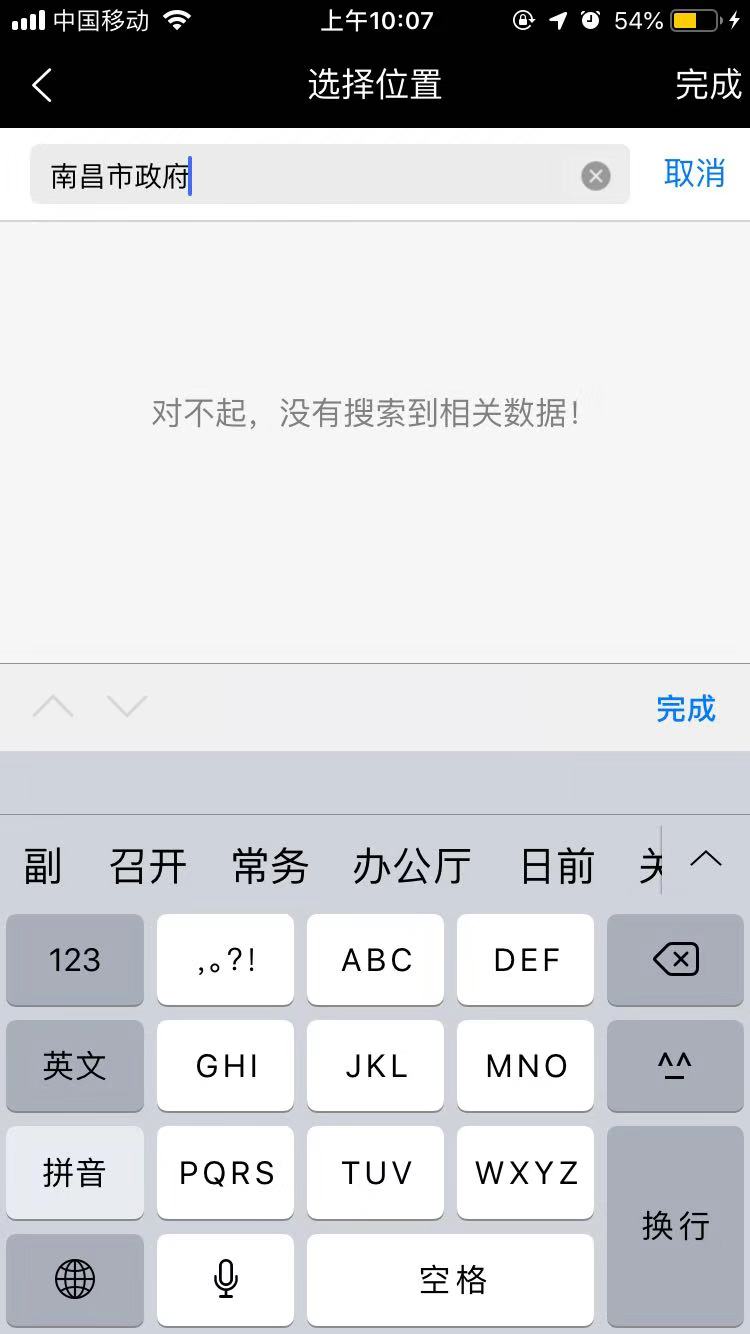Screen dimensions: 750x1334
Task: Tap 完成 in the top navigation bar
Action: (708, 85)
